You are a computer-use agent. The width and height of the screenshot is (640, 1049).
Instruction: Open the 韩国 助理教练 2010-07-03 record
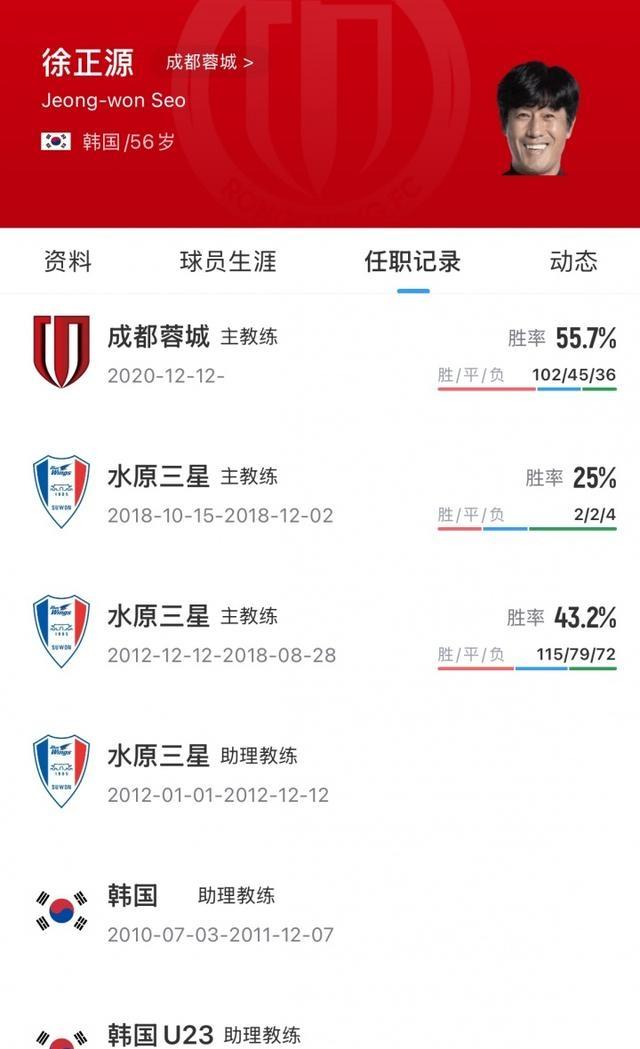(320, 912)
